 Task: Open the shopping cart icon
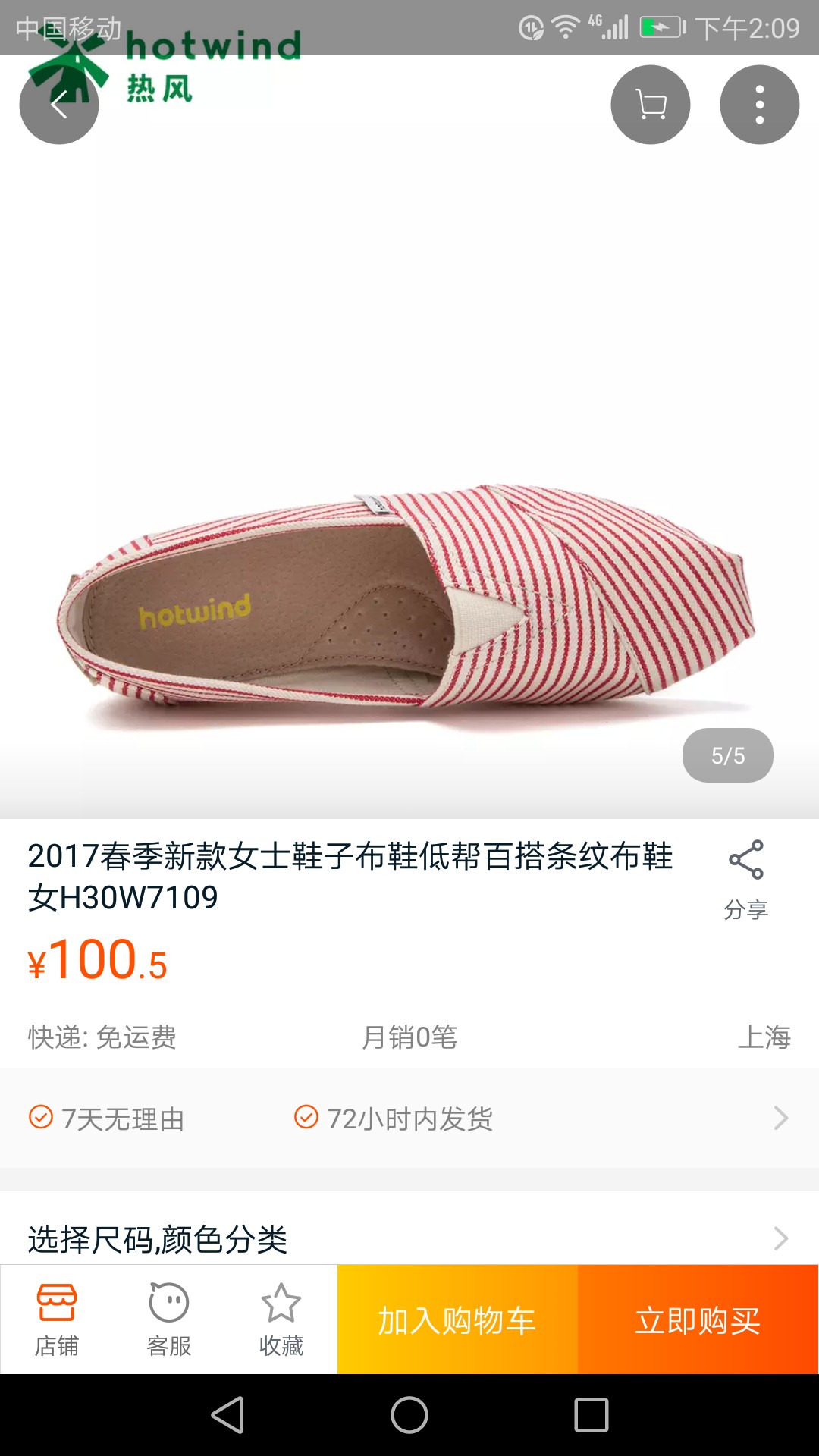(650, 105)
